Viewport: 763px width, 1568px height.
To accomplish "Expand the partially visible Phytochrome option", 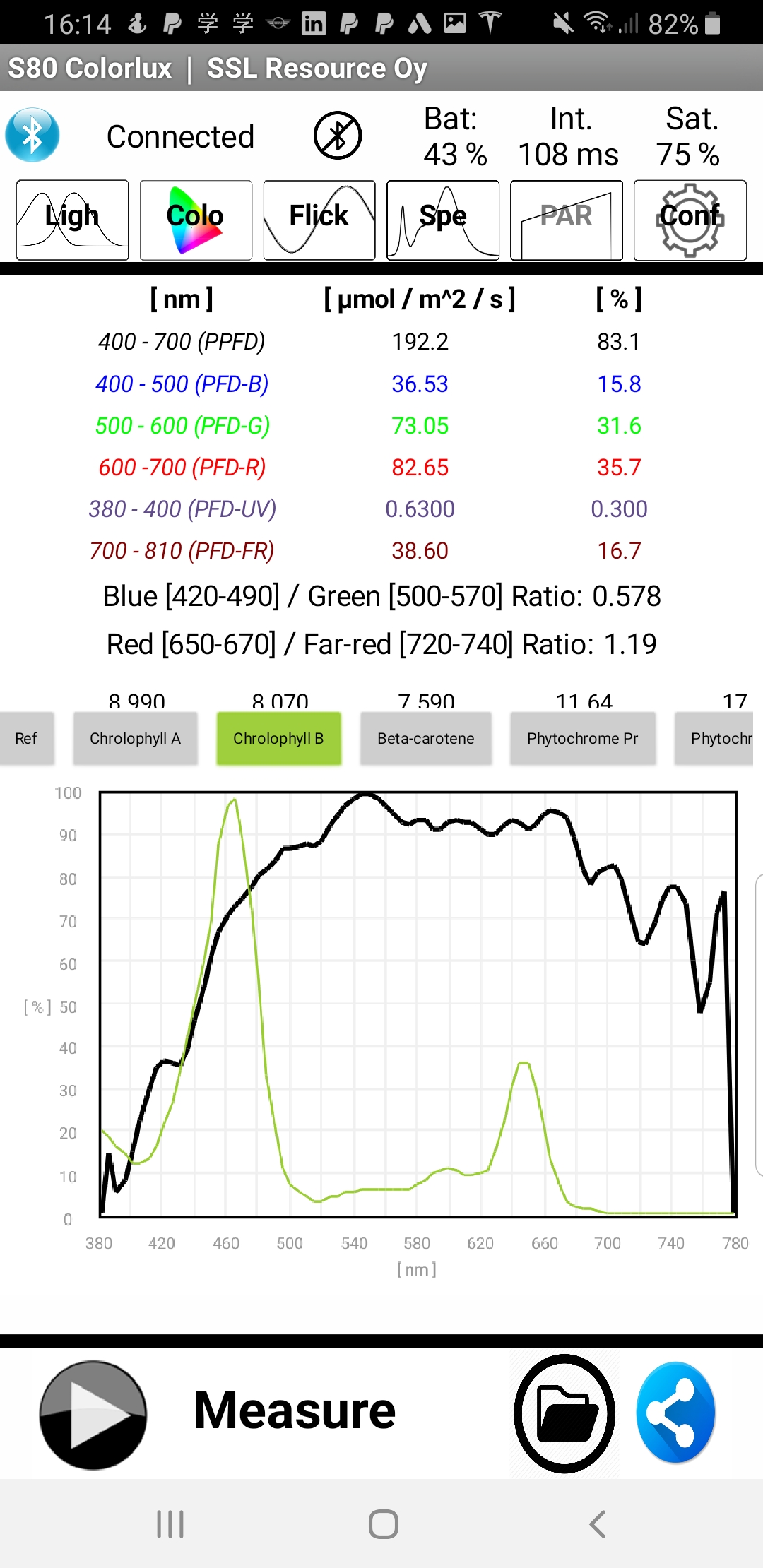I will pos(721,738).
